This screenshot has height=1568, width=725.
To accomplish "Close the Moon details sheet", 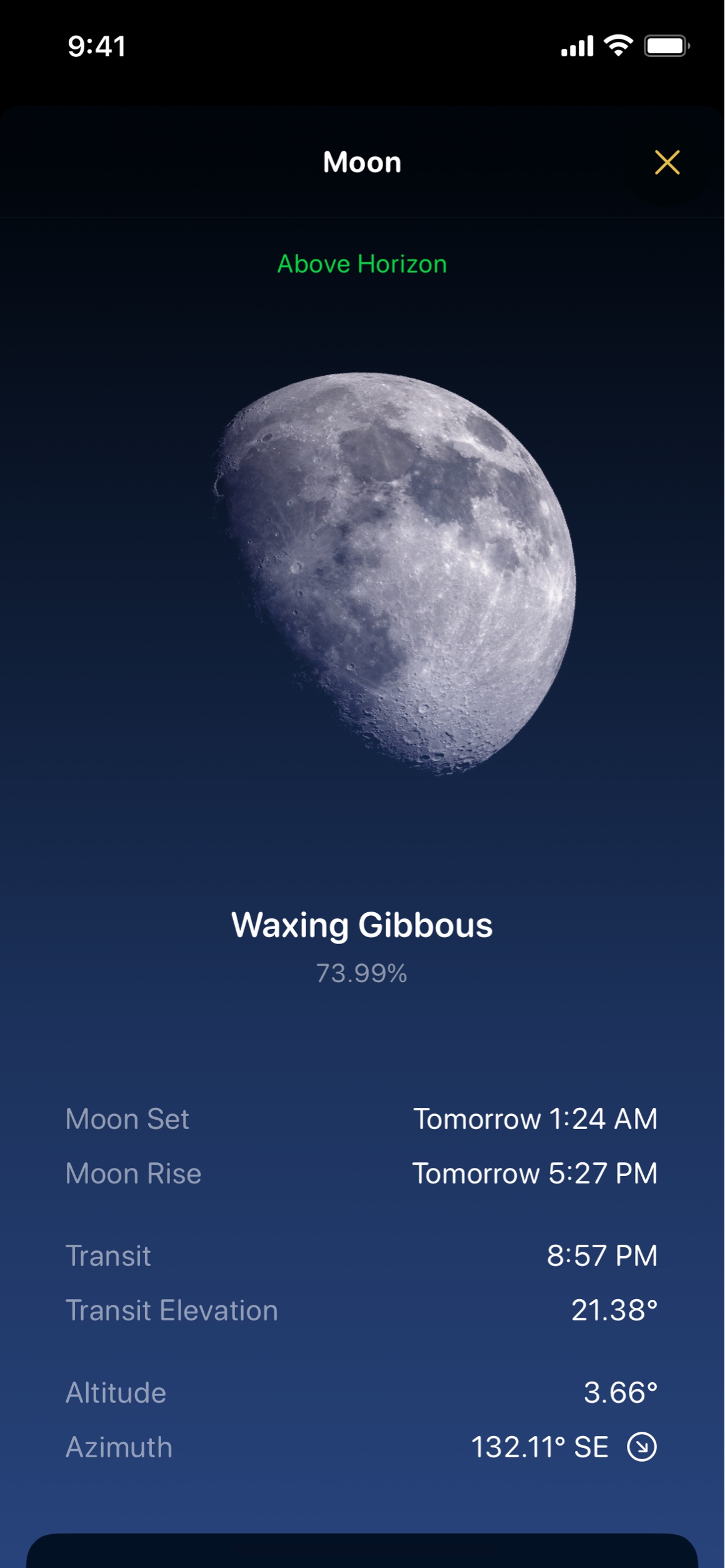I will [x=667, y=163].
